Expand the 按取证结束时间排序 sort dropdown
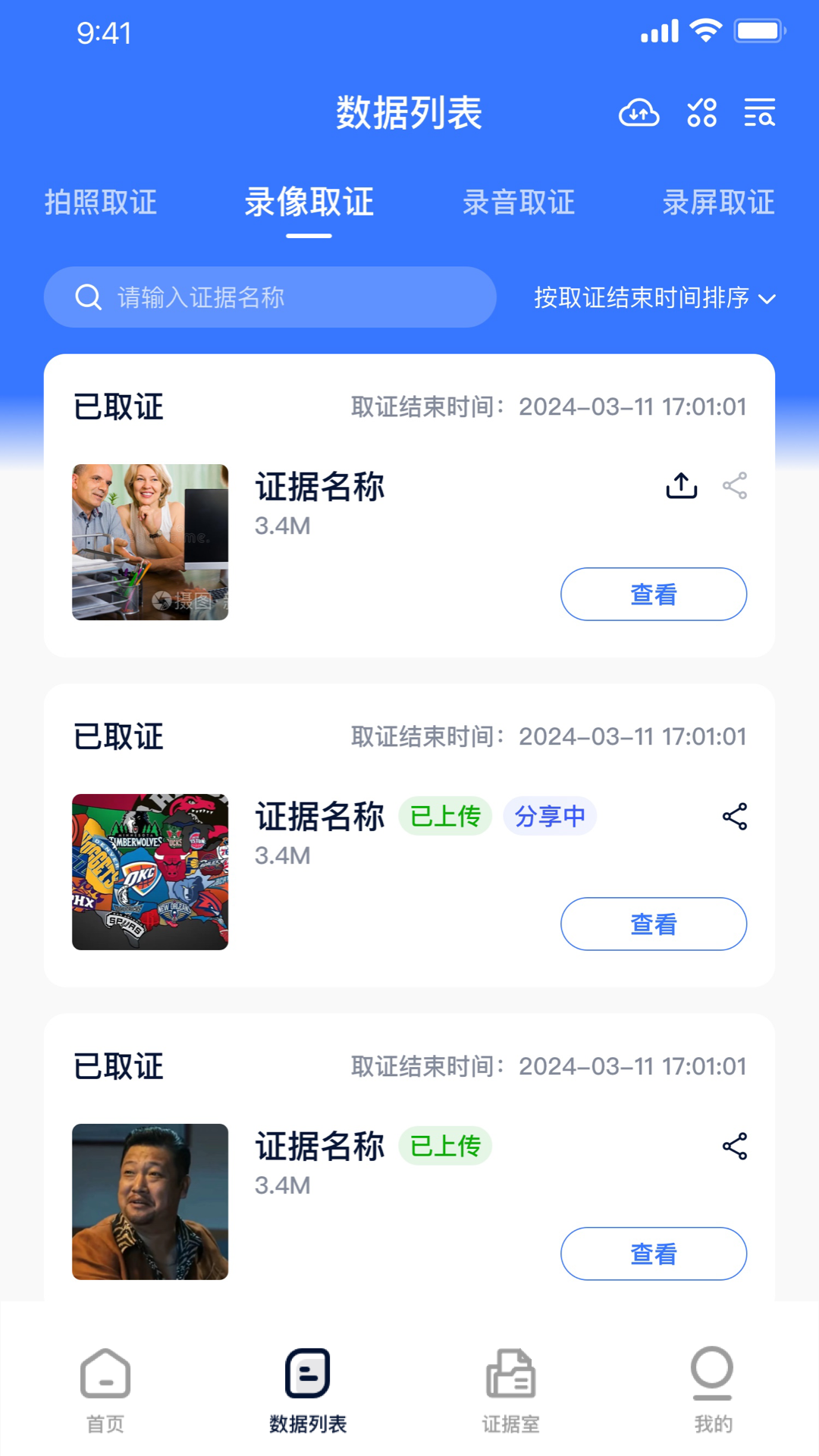This screenshot has width=819, height=1456. click(654, 297)
